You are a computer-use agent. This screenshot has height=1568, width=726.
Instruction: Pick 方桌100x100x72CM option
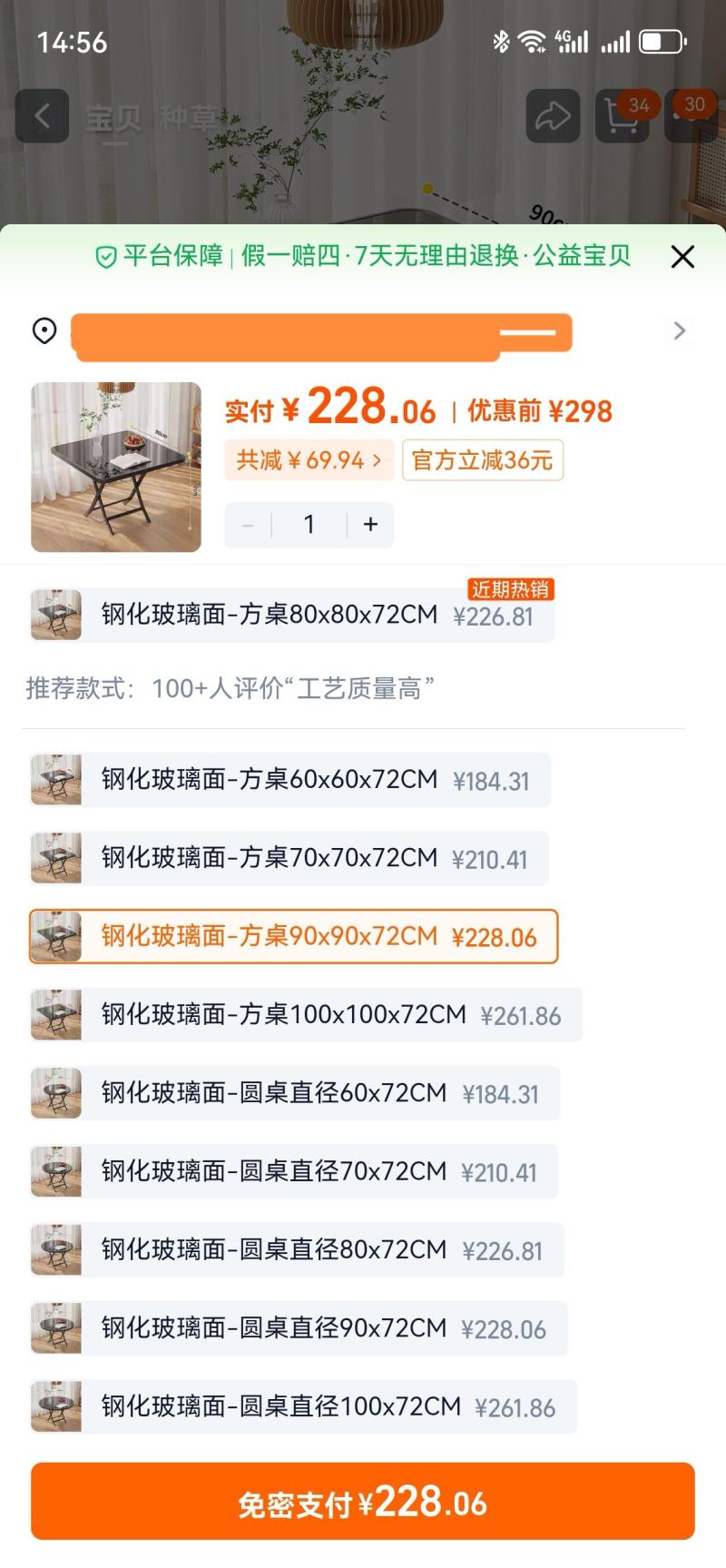(x=305, y=1015)
